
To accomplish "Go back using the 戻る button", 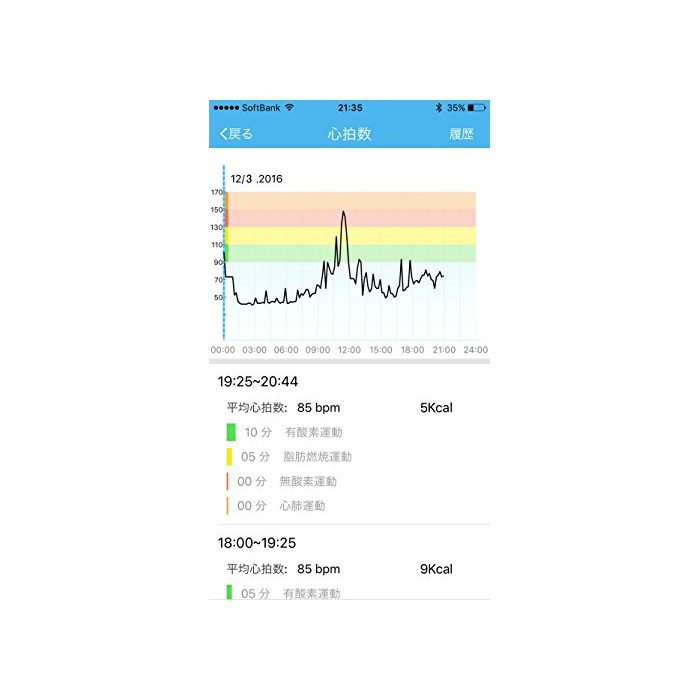I will pyautogui.click(x=237, y=134).
